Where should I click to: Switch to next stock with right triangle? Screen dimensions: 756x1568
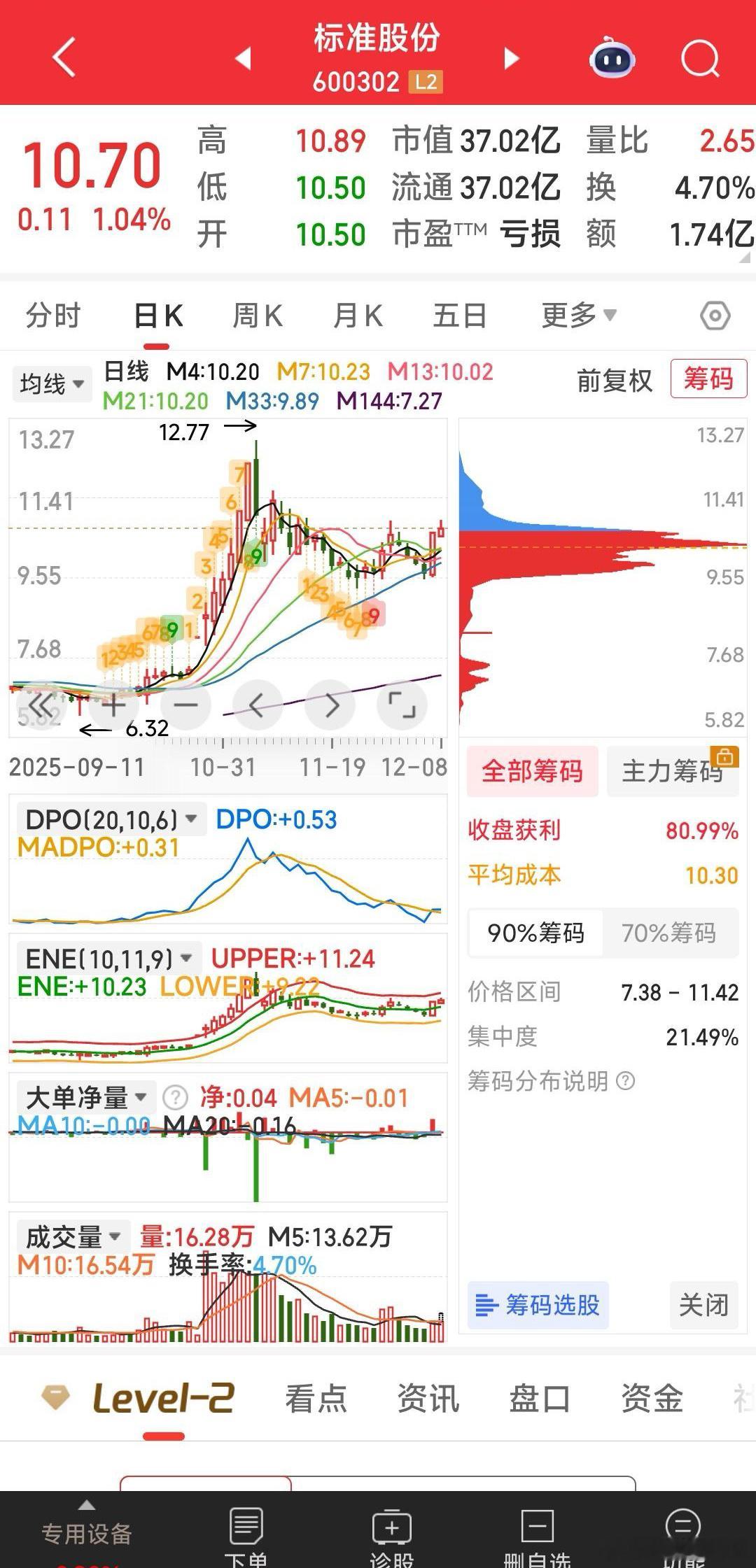point(512,59)
